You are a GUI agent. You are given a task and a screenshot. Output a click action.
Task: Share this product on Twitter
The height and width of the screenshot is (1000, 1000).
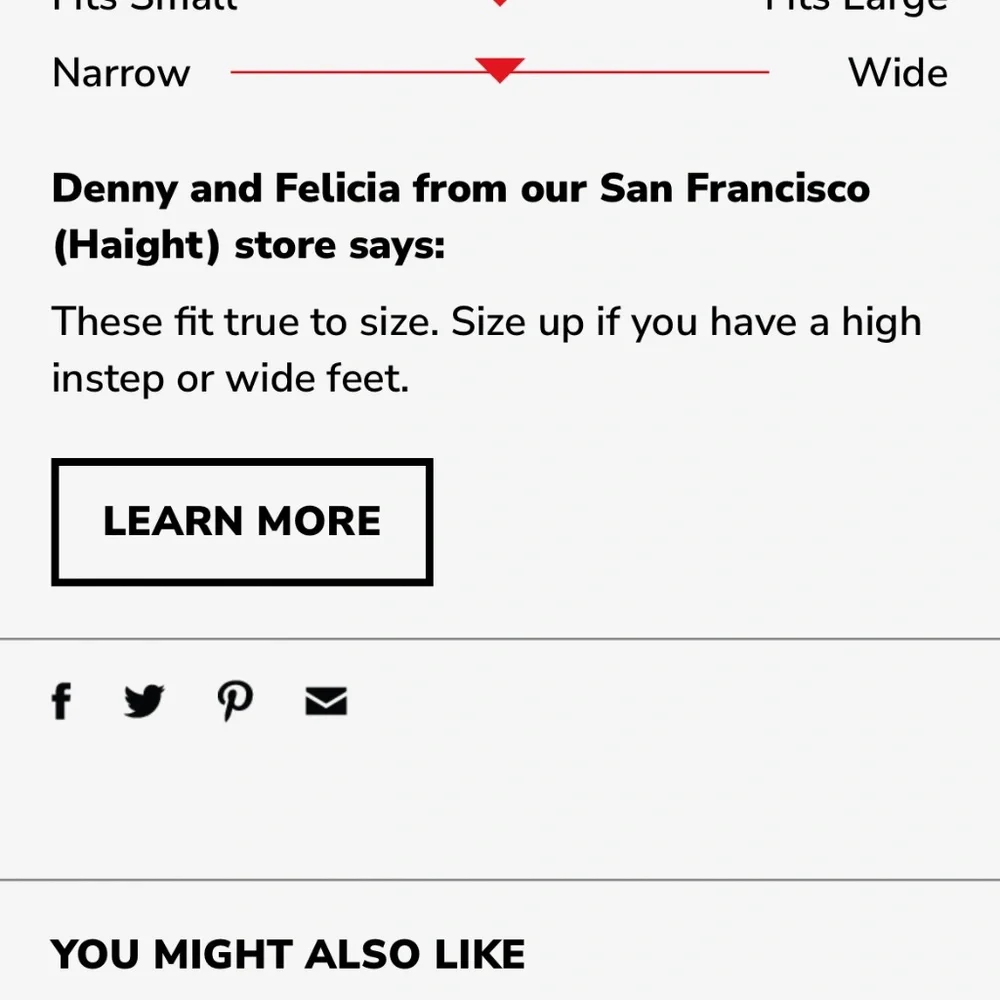(143, 702)
